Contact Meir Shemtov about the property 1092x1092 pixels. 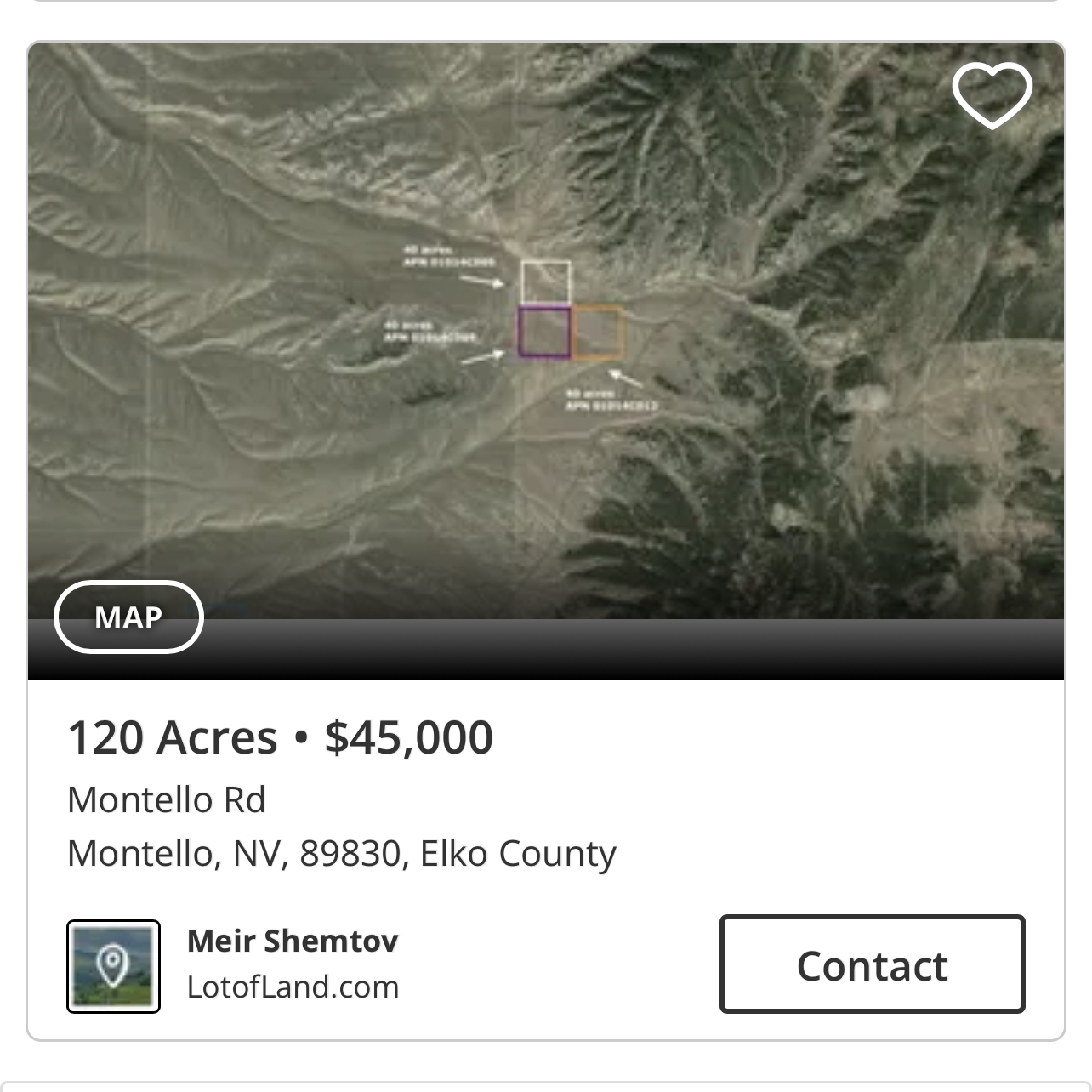(872, 964)
